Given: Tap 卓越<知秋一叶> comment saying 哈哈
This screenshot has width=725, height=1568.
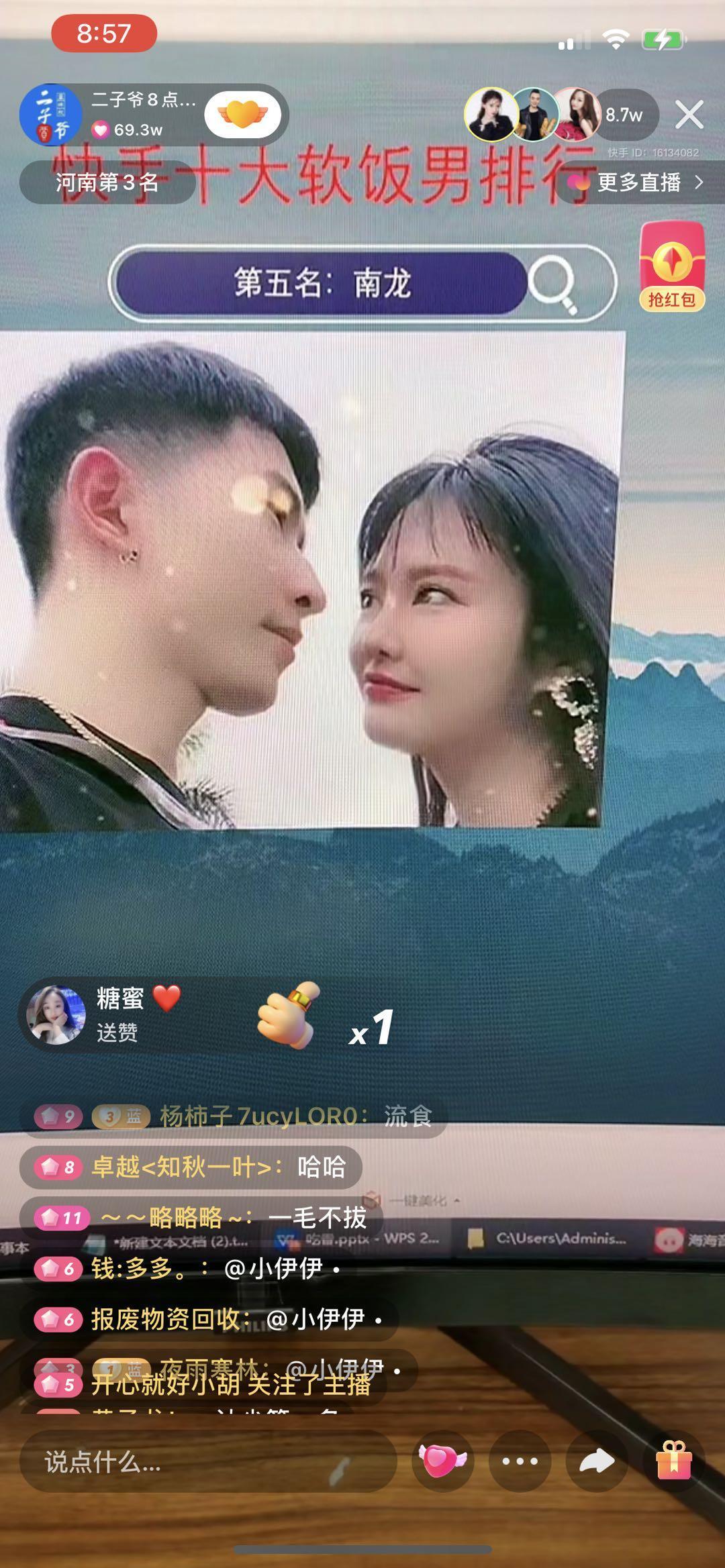Looking at the screenshot, I should click(191, 1167).
